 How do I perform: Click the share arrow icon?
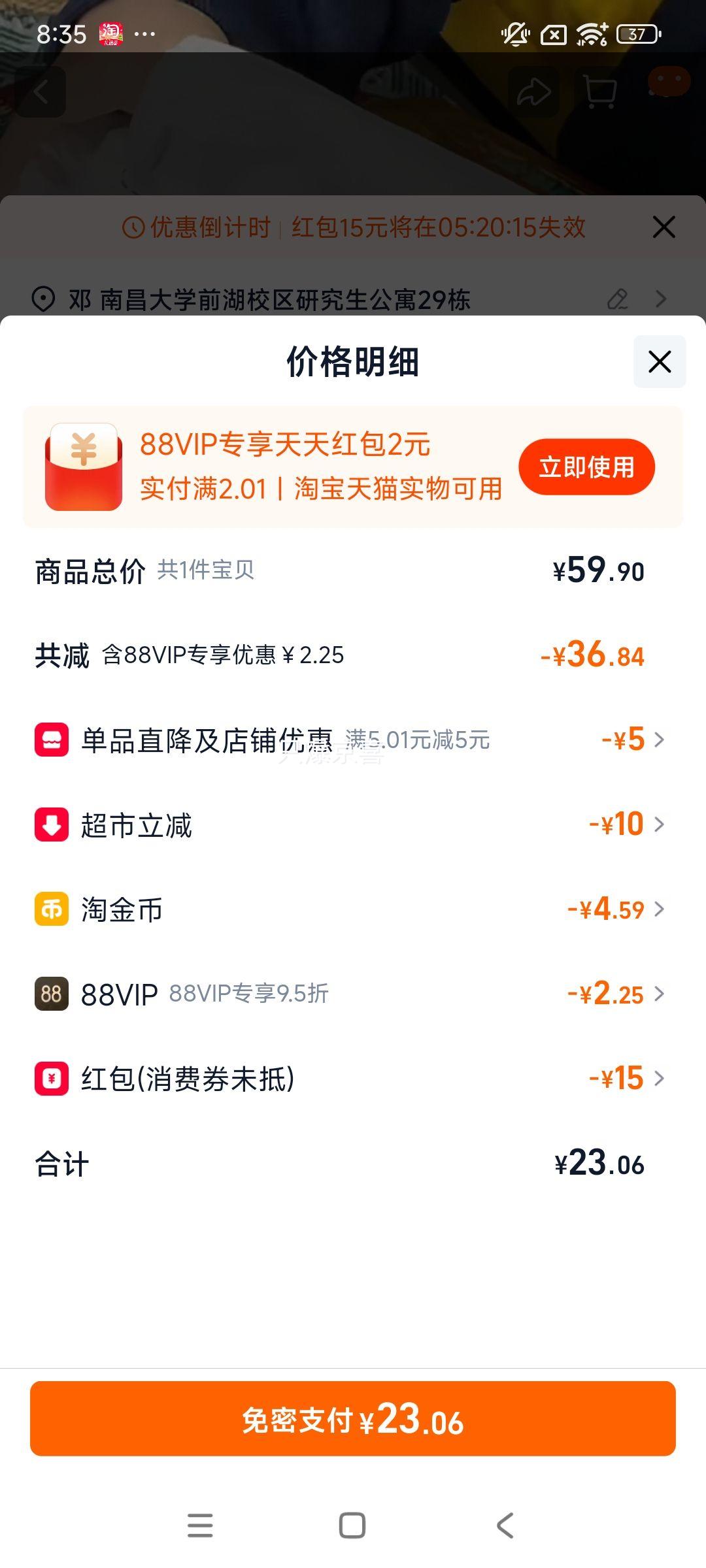(x=535, y=91)
